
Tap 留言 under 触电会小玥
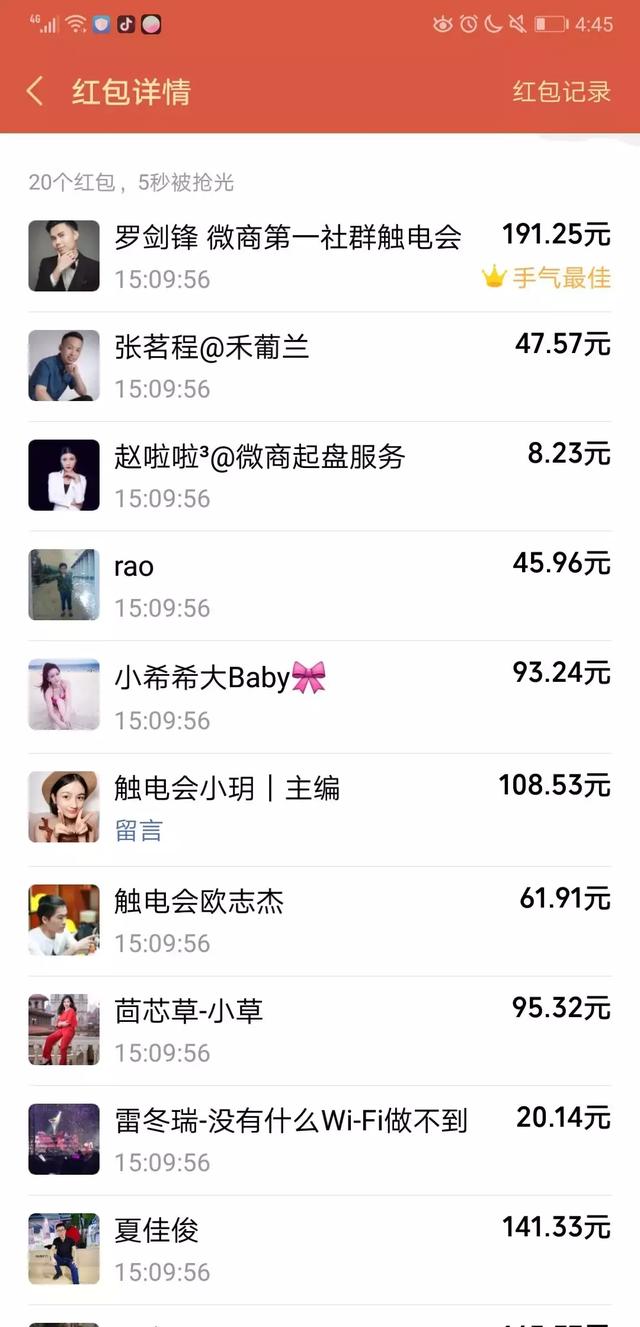pos(138,830)
